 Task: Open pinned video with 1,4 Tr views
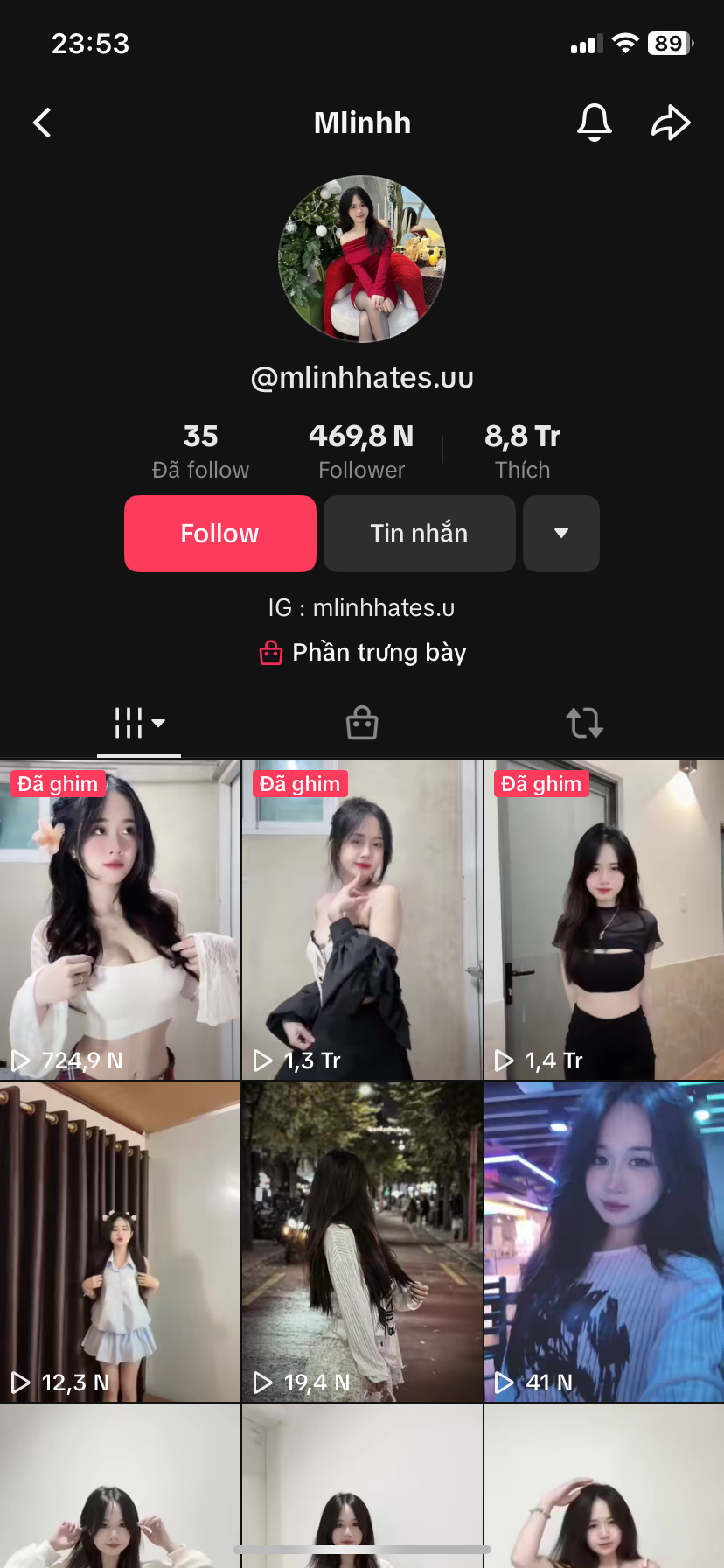[x=603, y=919]
